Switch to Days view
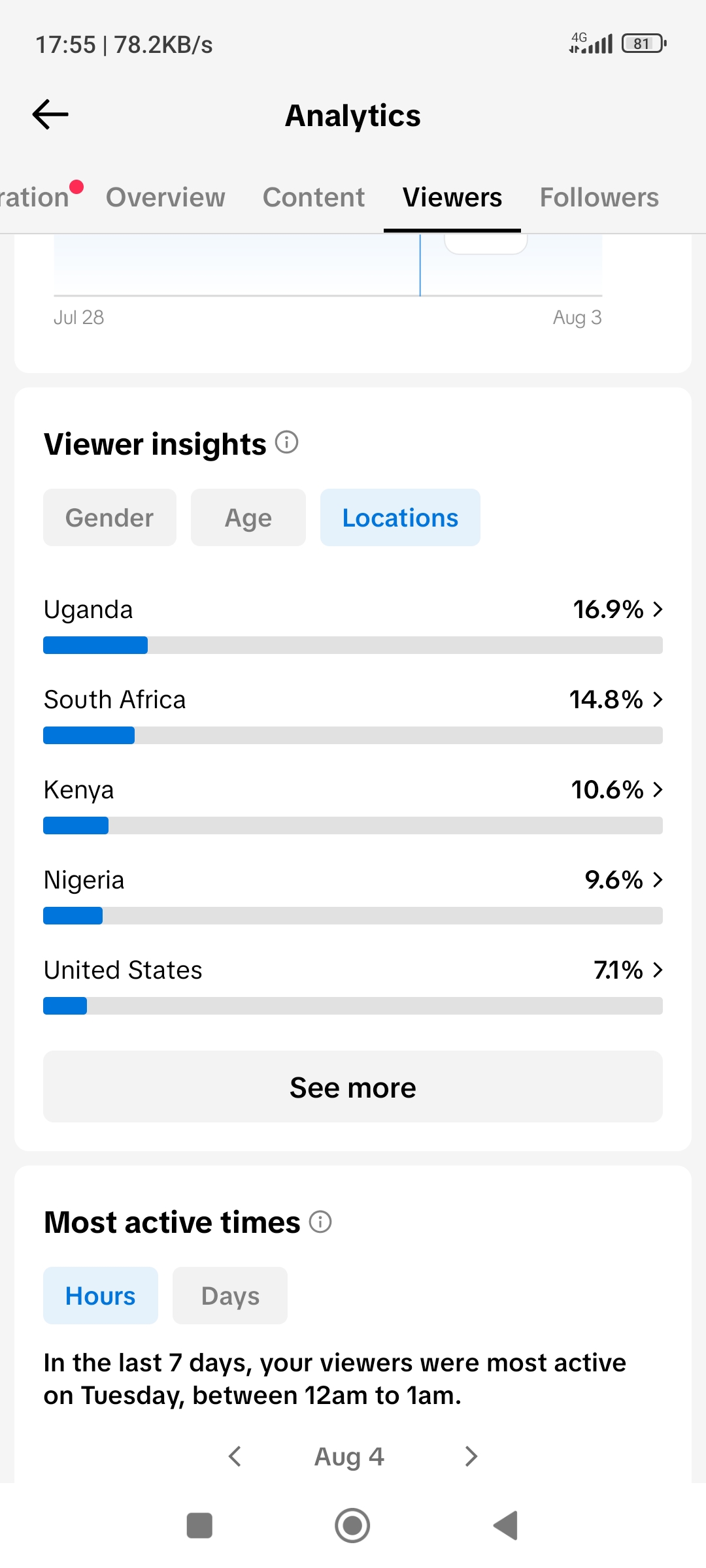Image resolution: width=706 pixels, height=1568 pixels. coord(230,1296)
